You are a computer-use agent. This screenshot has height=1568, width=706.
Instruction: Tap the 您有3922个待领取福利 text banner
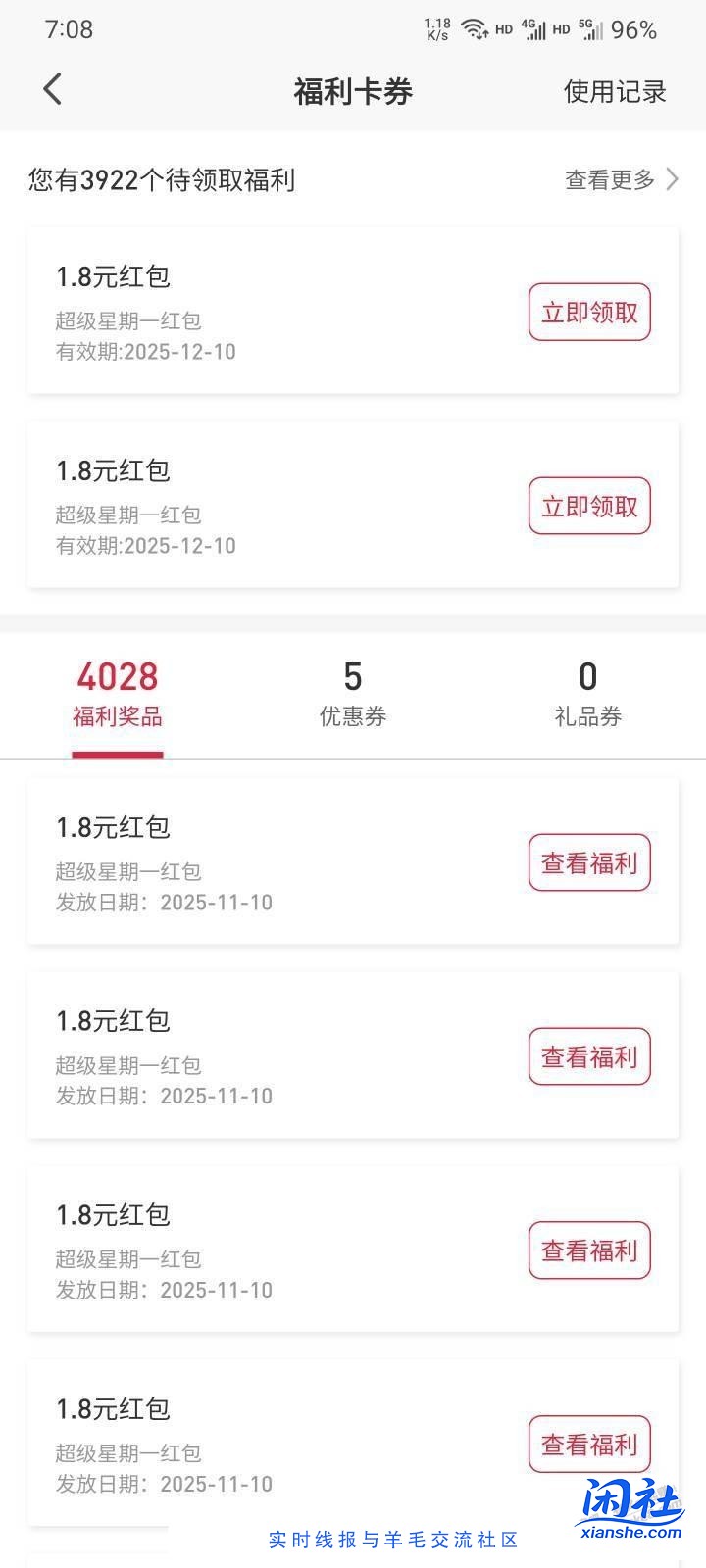(163, 180)
